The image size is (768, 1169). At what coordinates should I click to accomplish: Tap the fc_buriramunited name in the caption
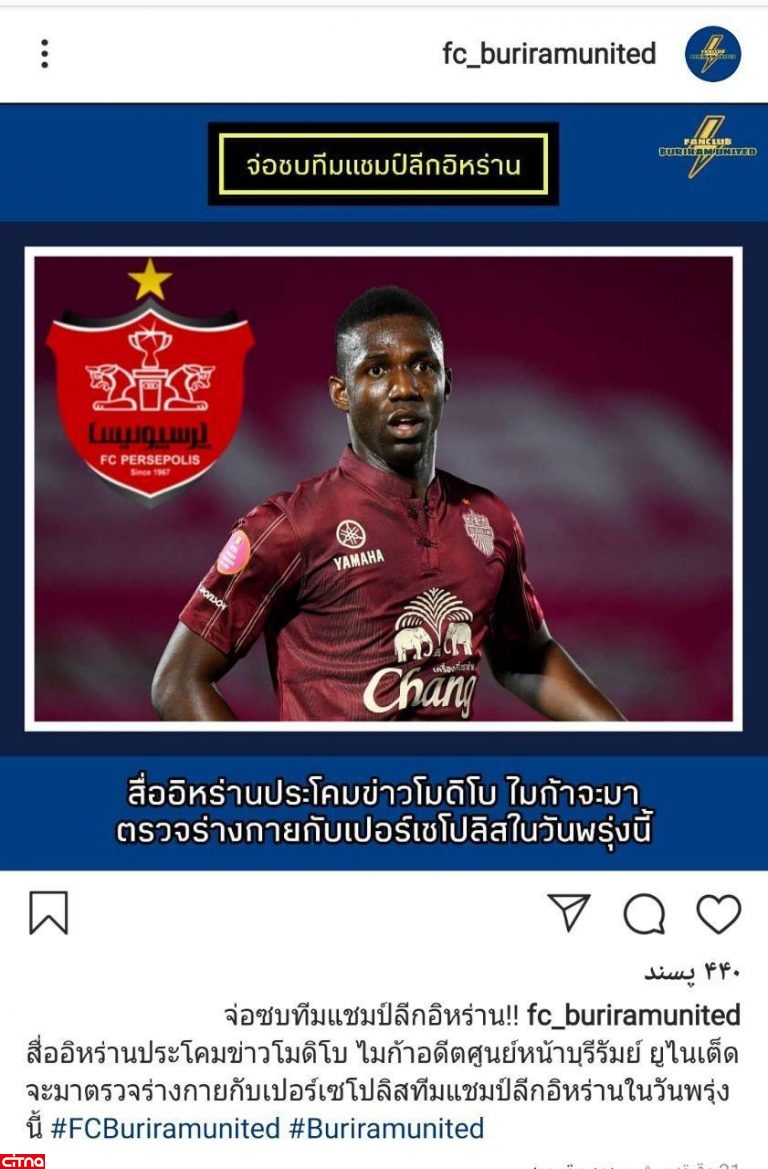tap(633, 1016)
